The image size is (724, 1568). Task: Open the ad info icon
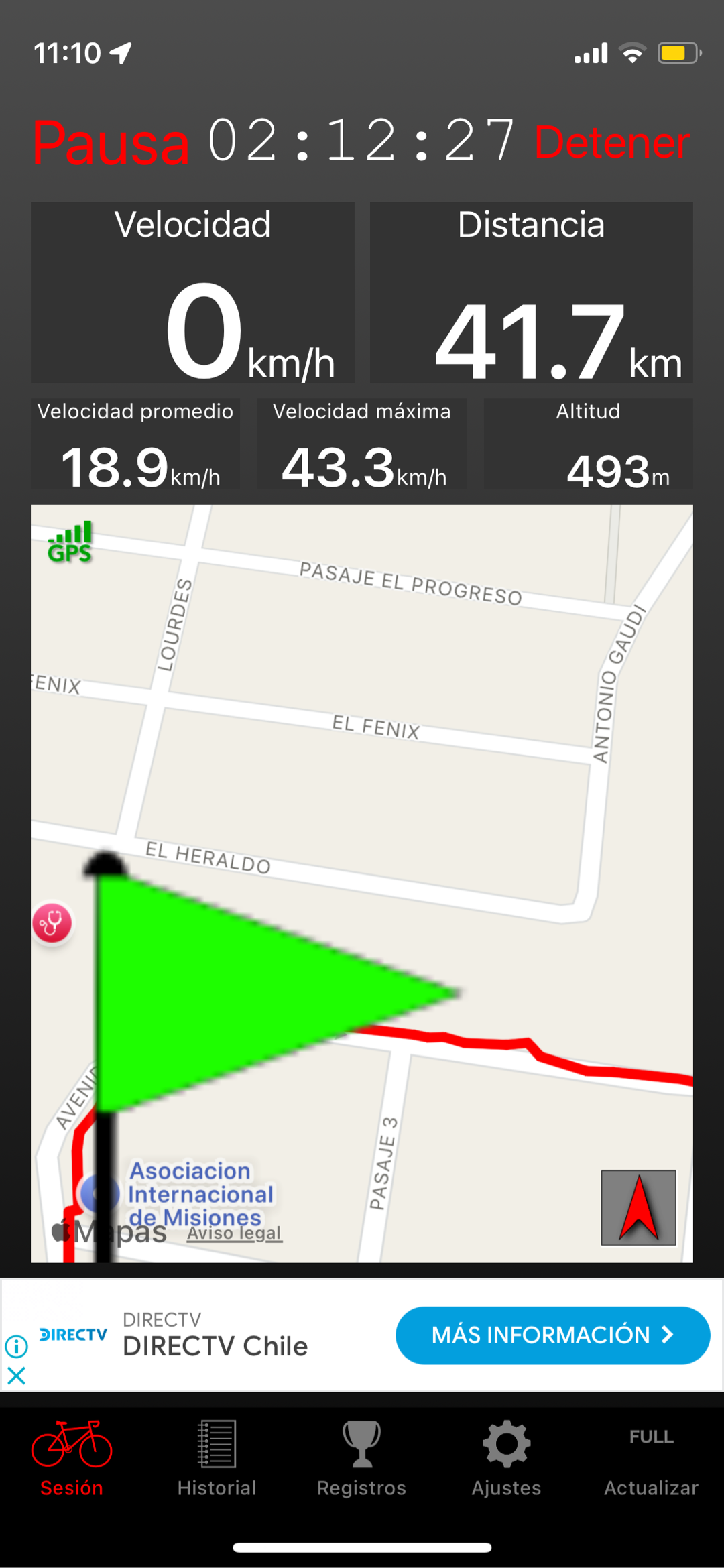[16, 1345]
